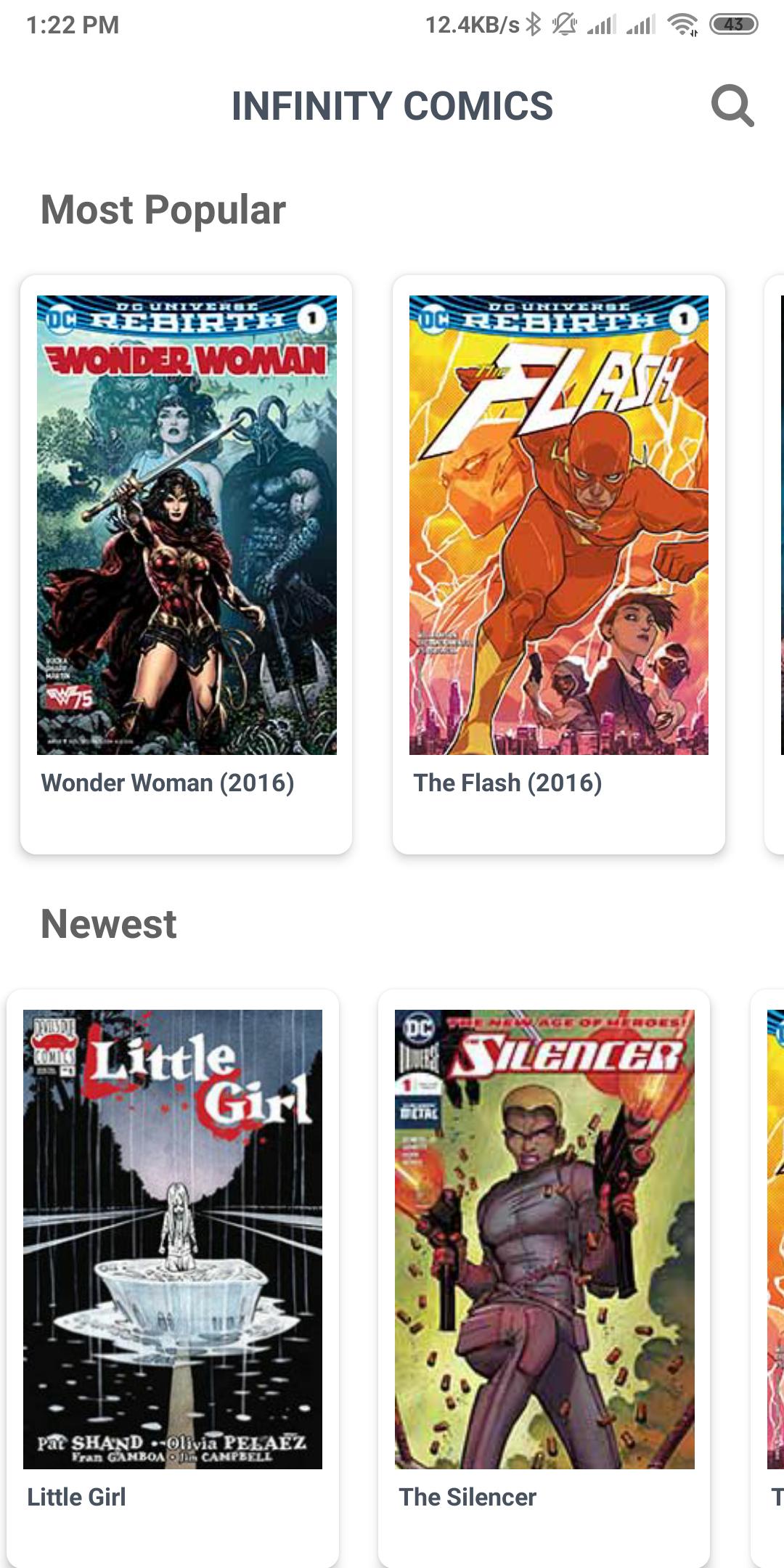Tap the second cellular signal icon
Viewport: 784px width, 1568px height.
(x=642, y=24)
